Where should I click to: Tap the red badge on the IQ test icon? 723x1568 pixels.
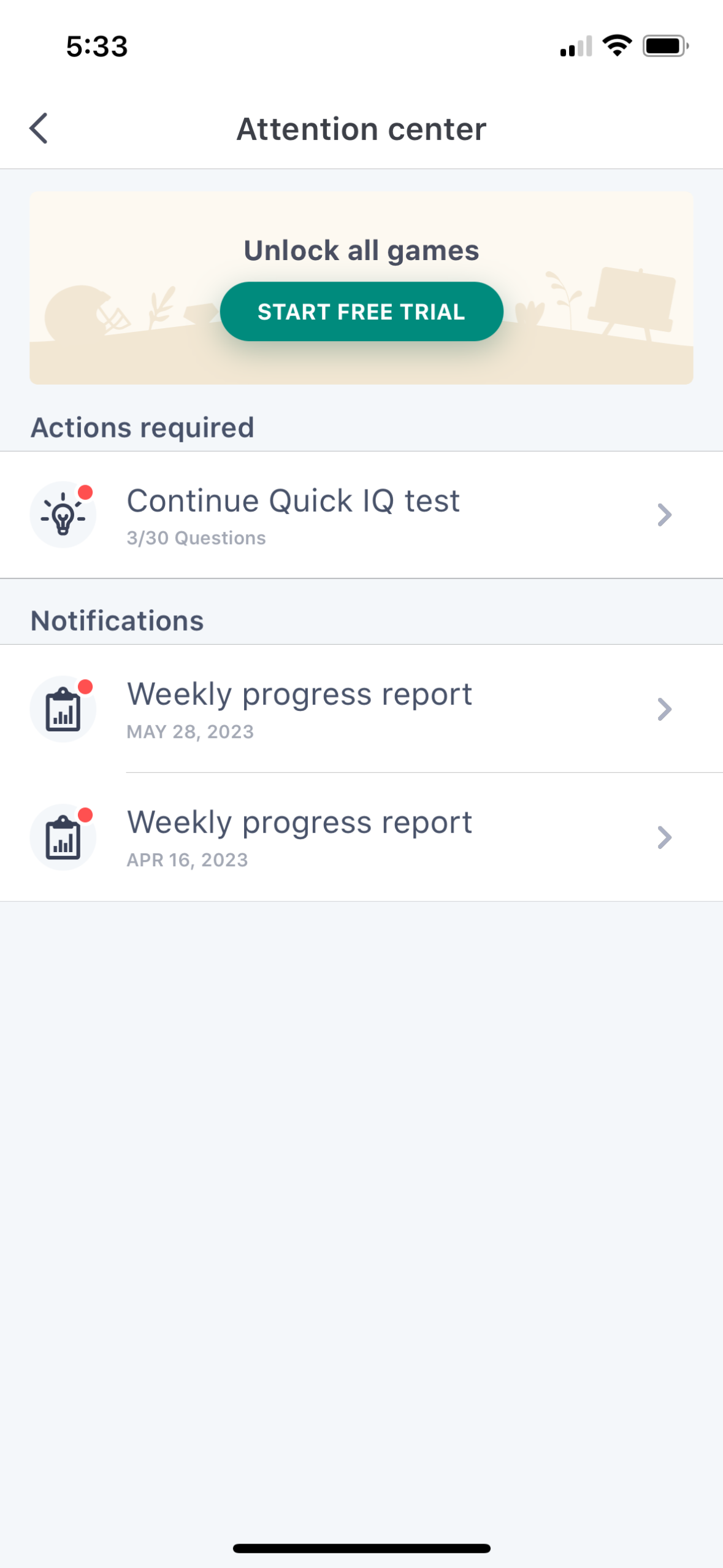pos(87,490)
